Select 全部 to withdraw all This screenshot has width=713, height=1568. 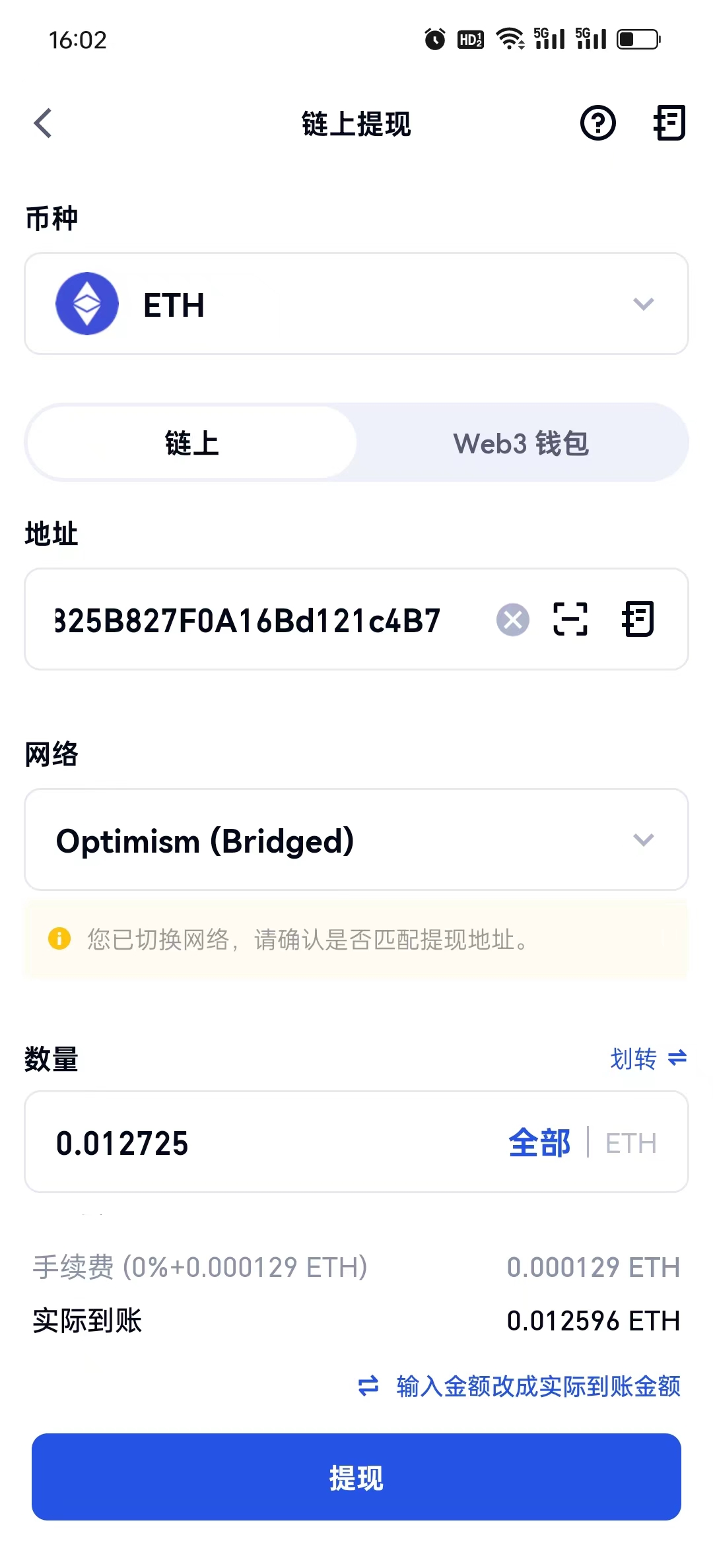(539, 1143)
